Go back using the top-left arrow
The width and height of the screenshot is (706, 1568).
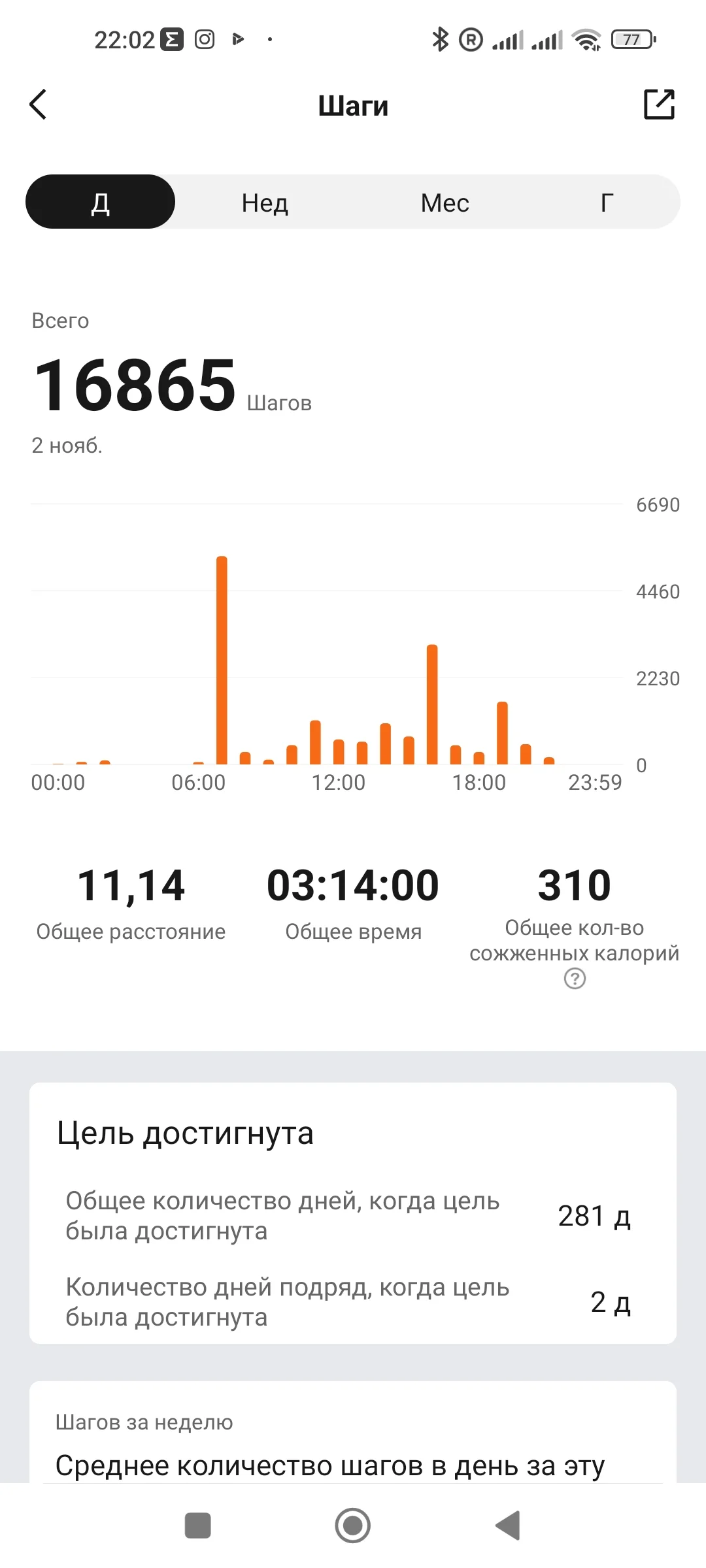click(39, 105)
